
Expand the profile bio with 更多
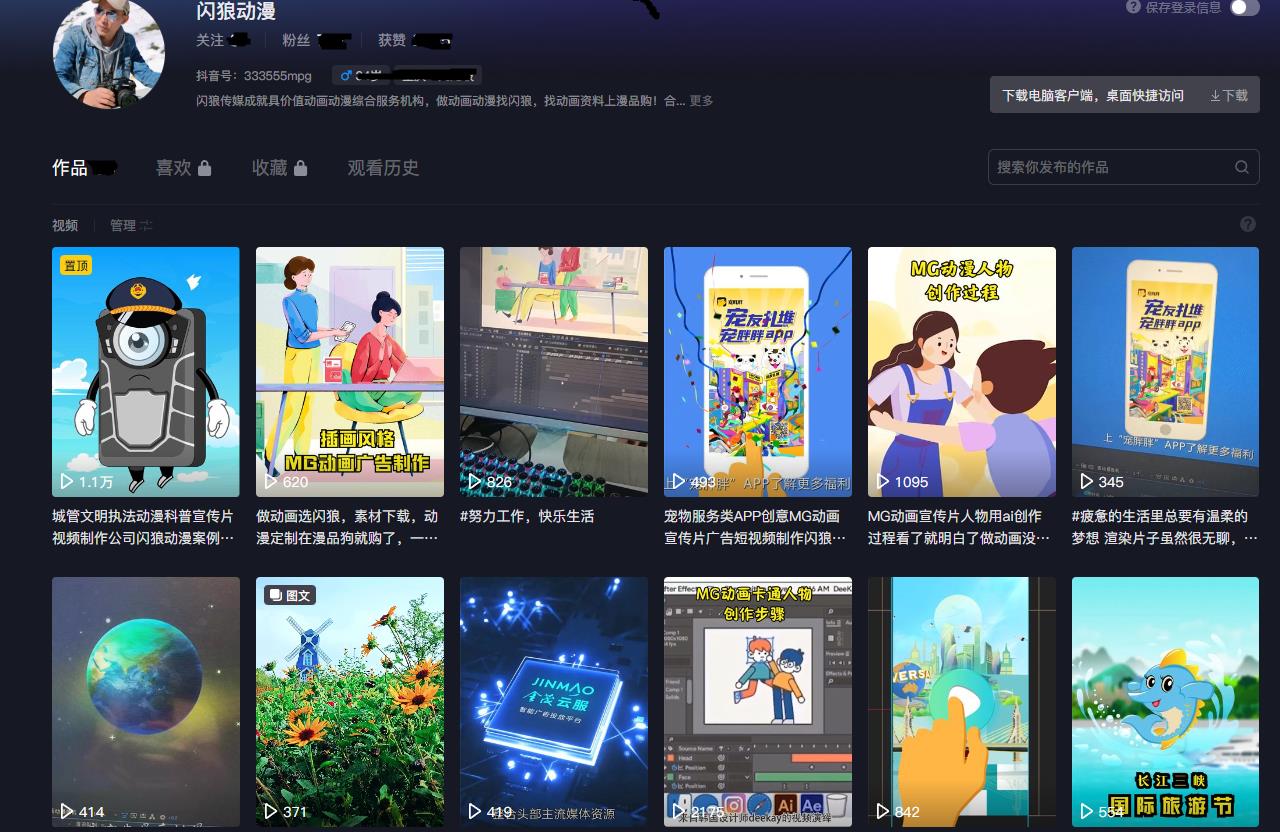point(701,101)
